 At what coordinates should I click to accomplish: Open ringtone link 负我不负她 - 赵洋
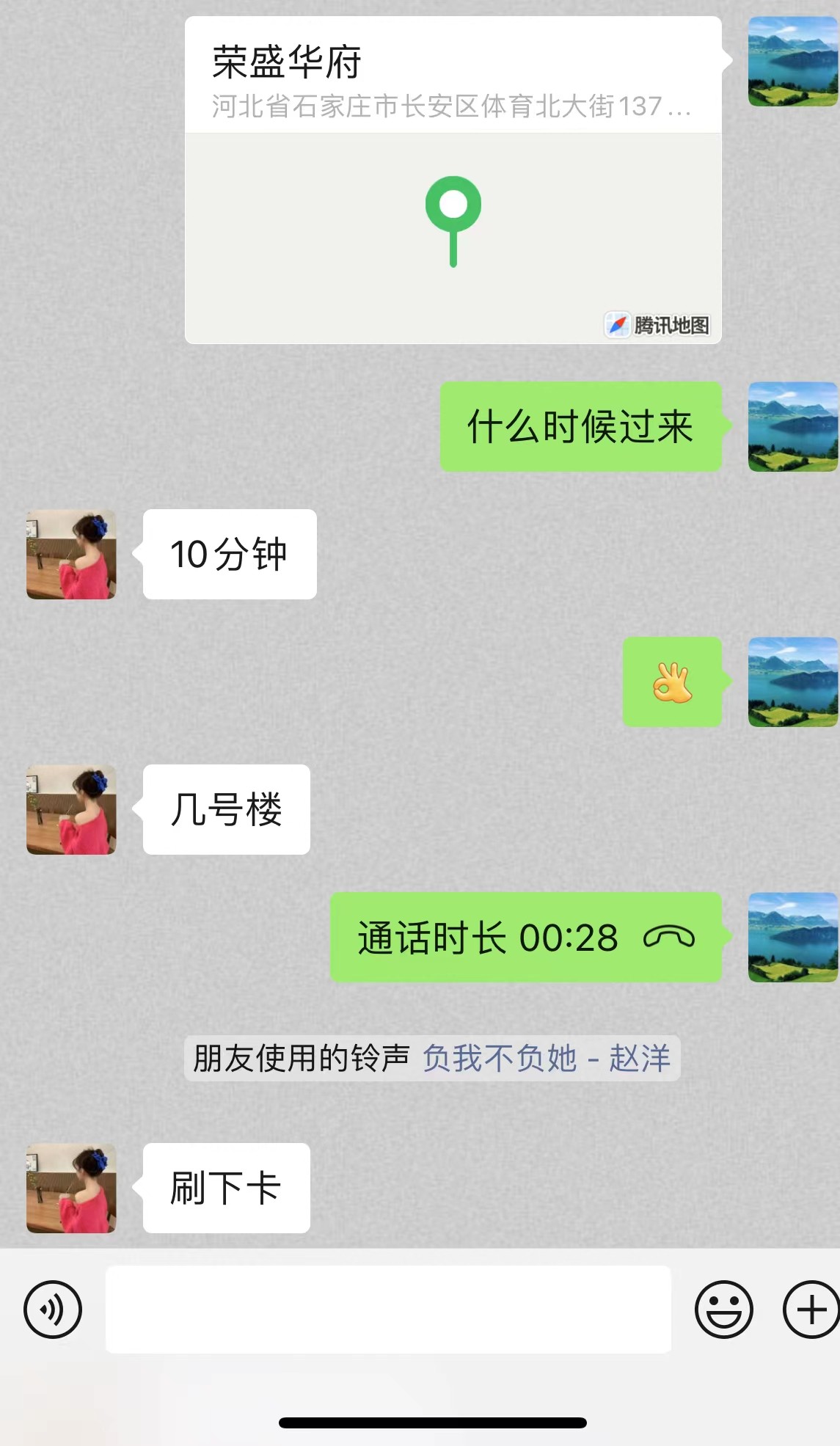[546, 1059]
